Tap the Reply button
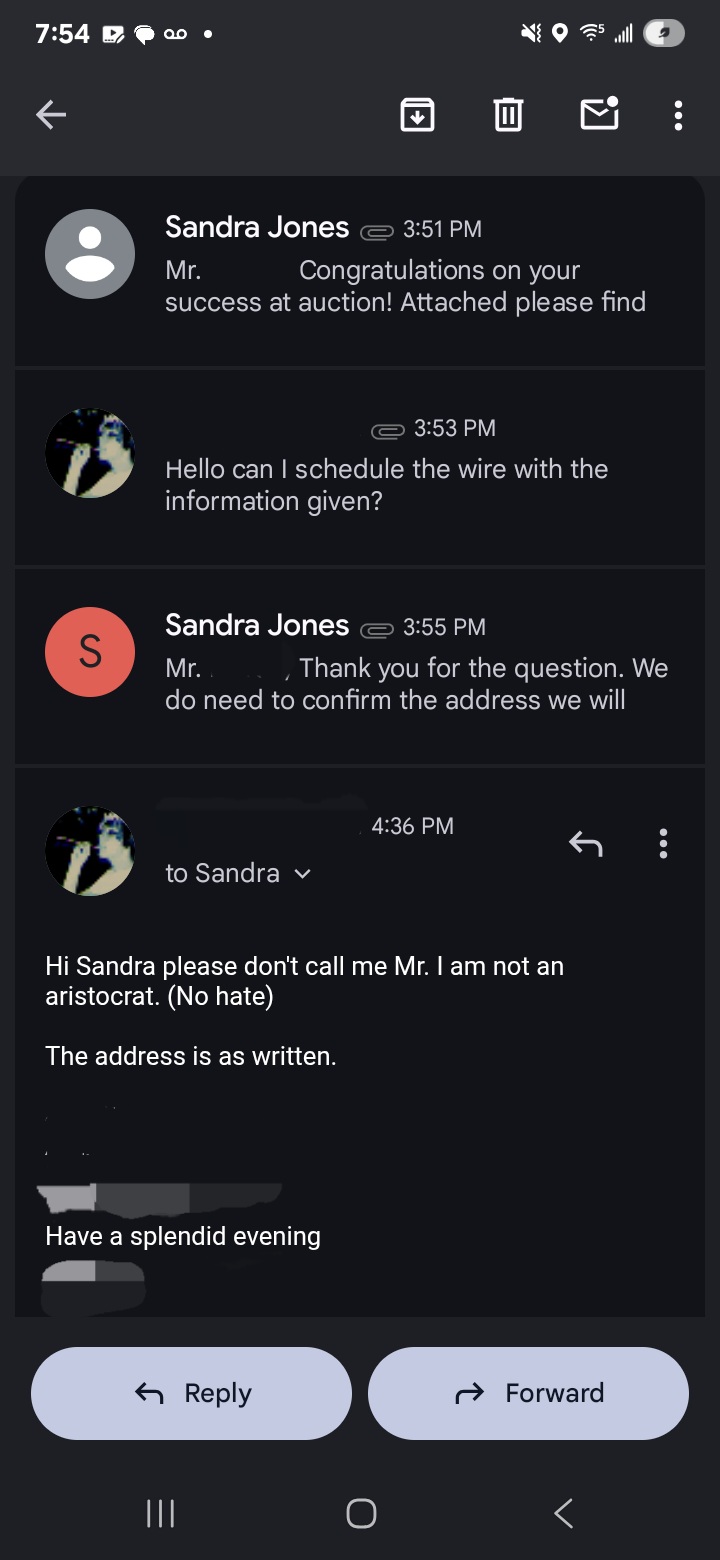This screenshot has height=1560, width=720. tap(192, 1393)
